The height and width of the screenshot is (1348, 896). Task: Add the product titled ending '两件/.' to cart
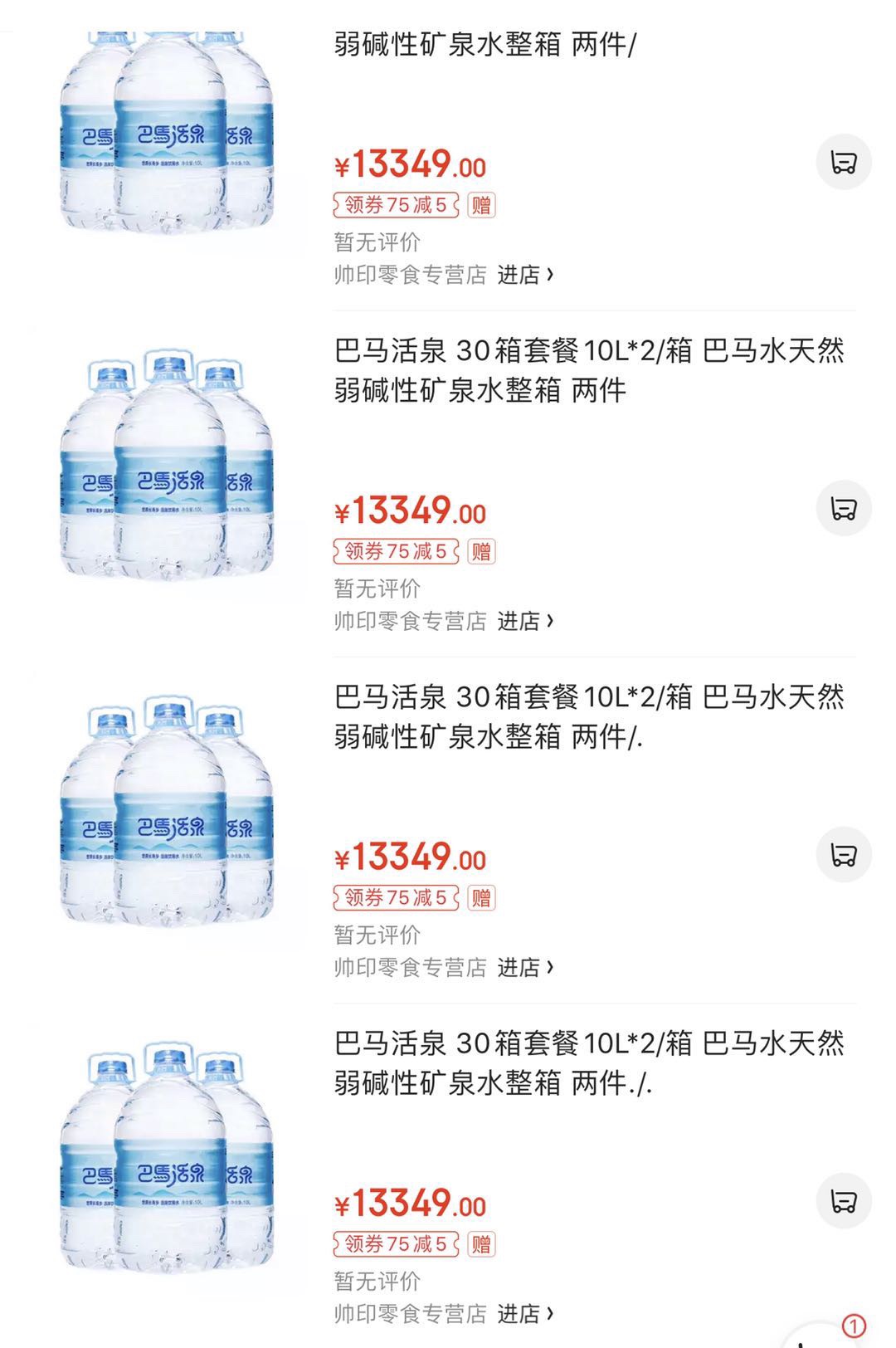click(x=844, y=855)
